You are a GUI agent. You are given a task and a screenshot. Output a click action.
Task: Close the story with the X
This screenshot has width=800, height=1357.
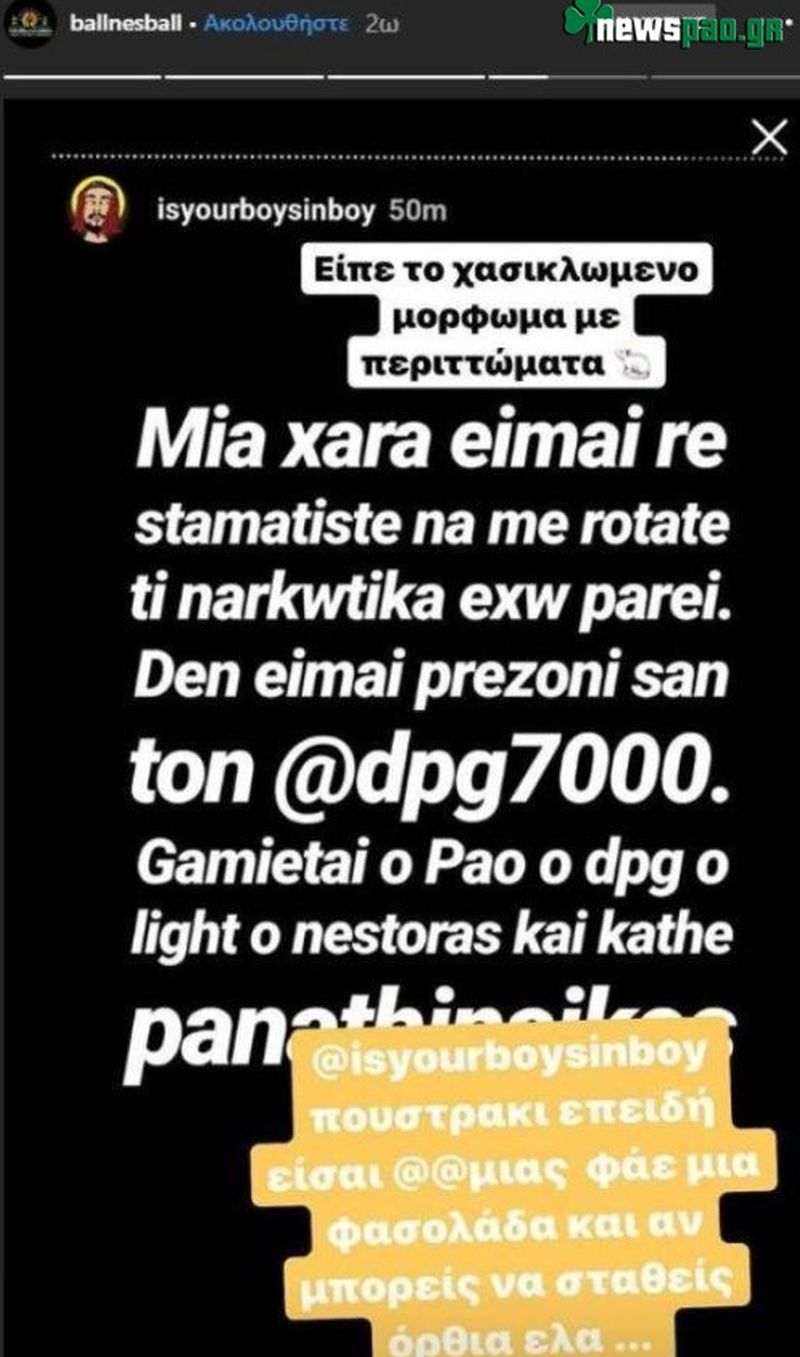click(x=768, y=137)
